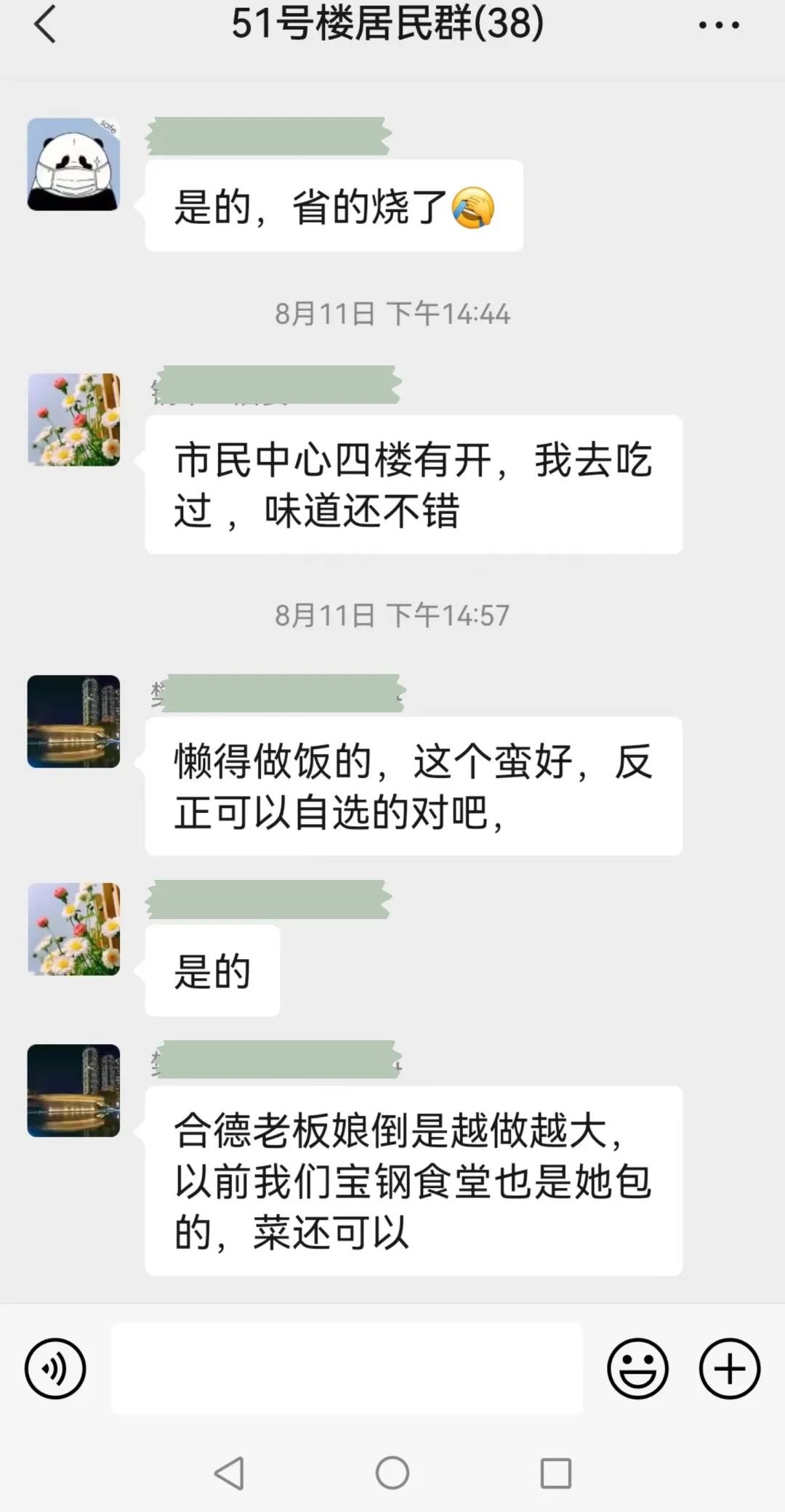
Task: Go to the system home screen
Action: pyautogui.click(x=392, y=1473)
